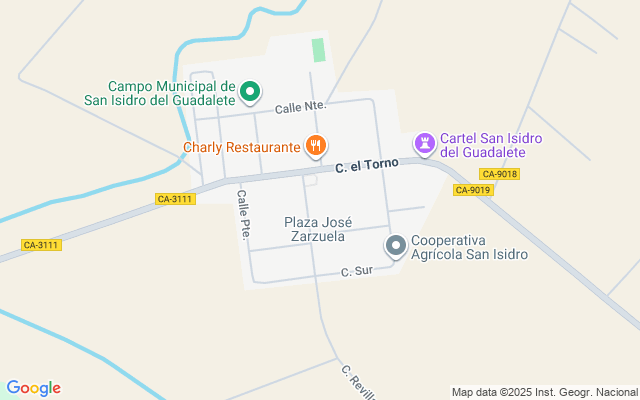Open the Charly Restaurante map marker
The height and width of the screenshot is (400, 640).
pos(316,147)
